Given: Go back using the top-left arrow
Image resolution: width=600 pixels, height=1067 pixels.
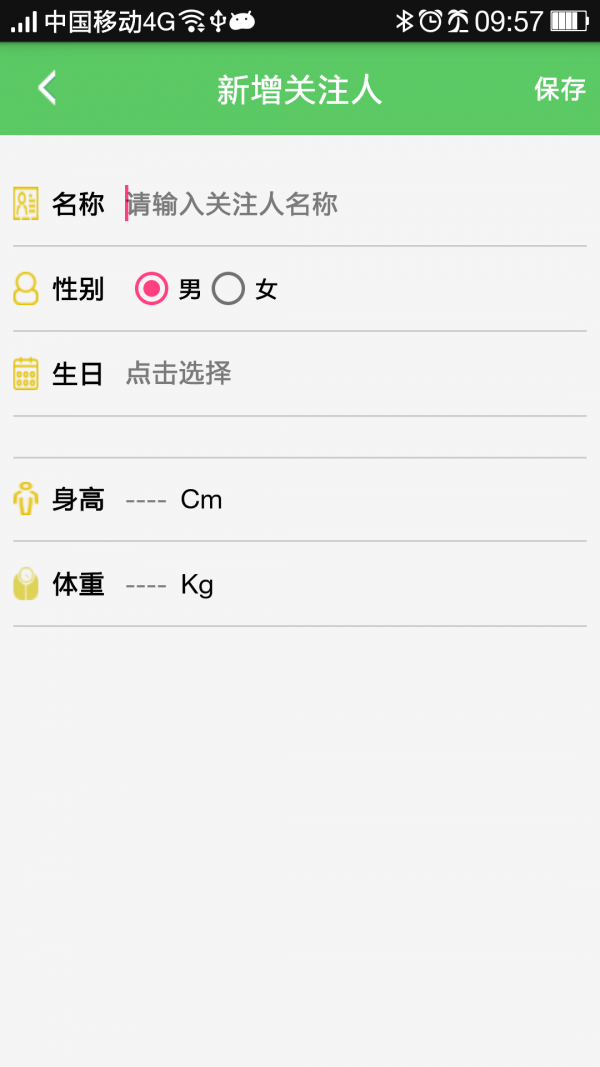Looking at the screenshot, I should pyautogui.click(x=47, y=89).
